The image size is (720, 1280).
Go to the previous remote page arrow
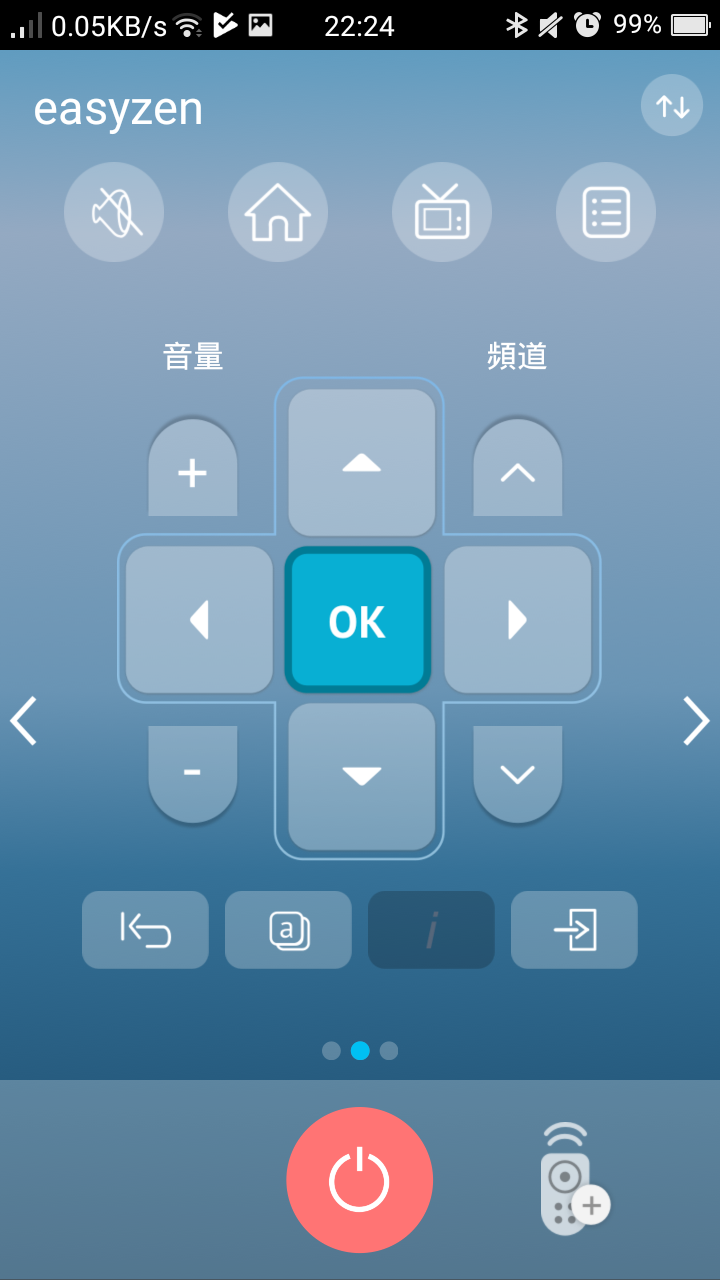[24, 720]
